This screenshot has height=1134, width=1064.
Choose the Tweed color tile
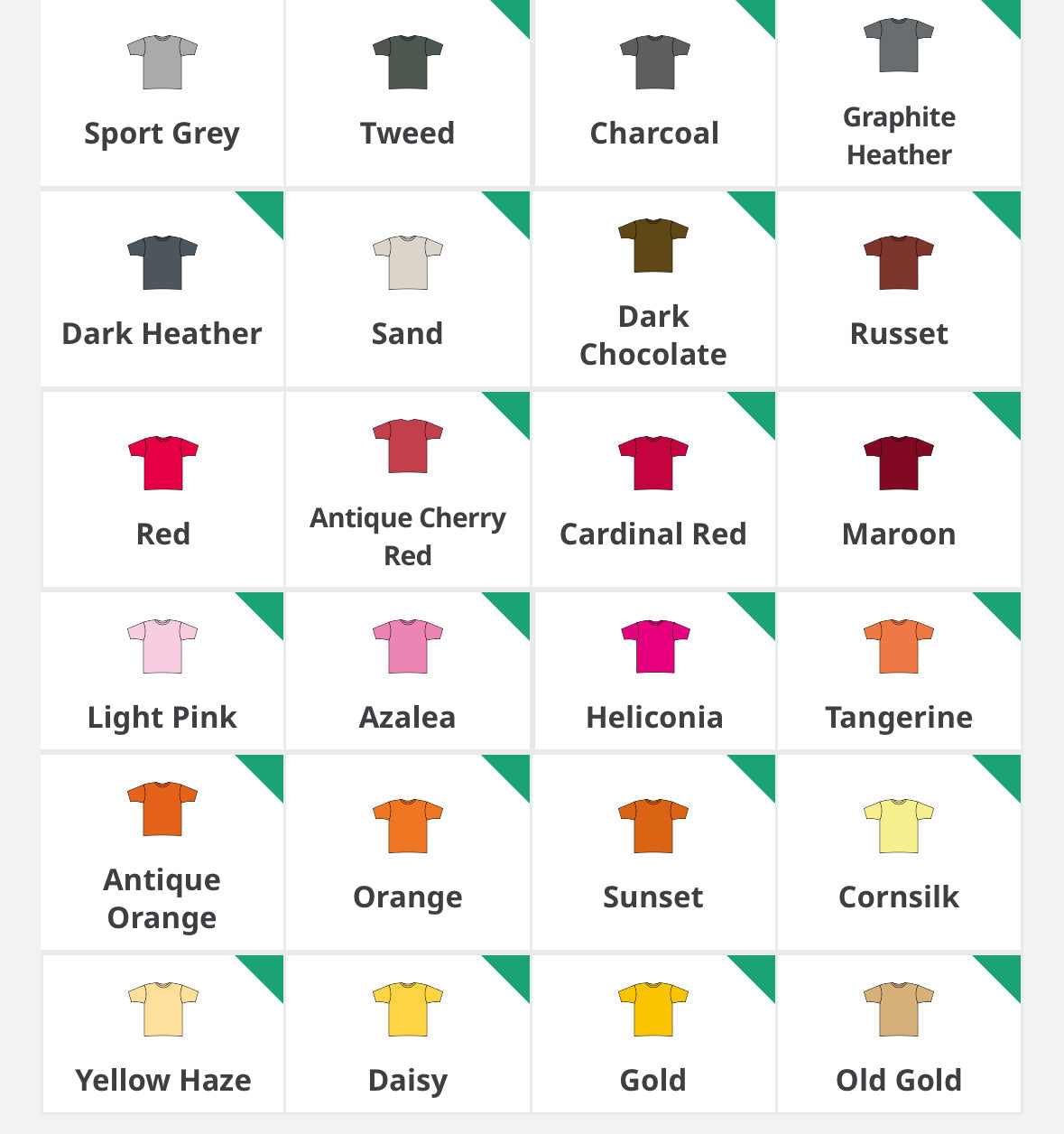pyautogui.click(x=408, y=90)
